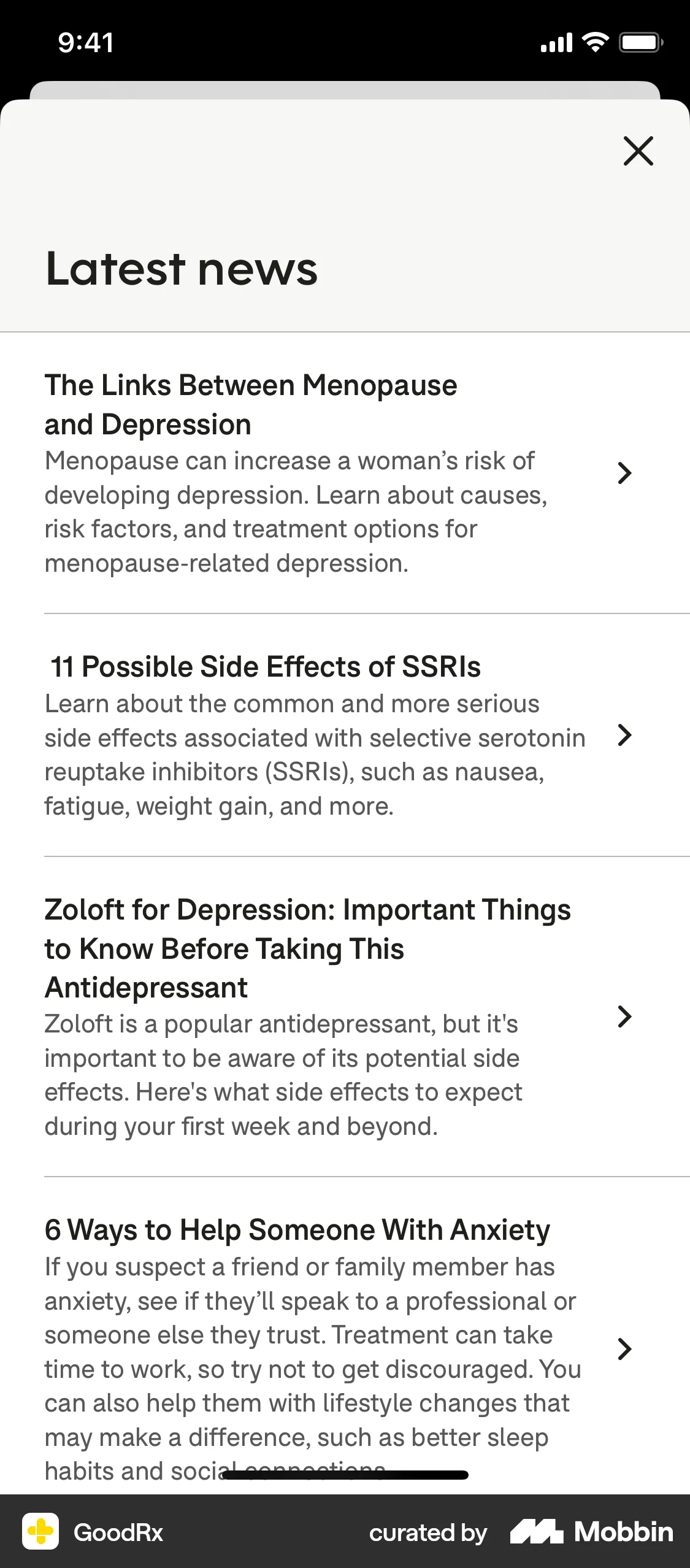Expand the menopause and depression article
This screenshot has height=1568, width=690.
(624, 472)
